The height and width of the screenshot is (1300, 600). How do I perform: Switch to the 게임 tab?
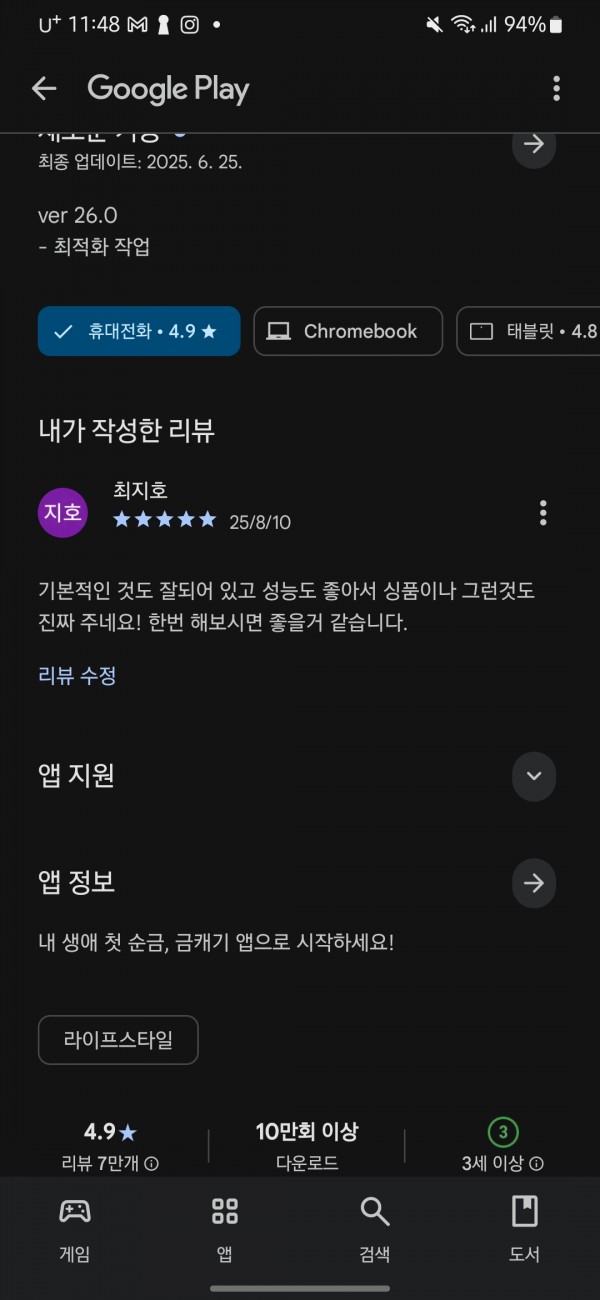click(x=75, y=1230)
